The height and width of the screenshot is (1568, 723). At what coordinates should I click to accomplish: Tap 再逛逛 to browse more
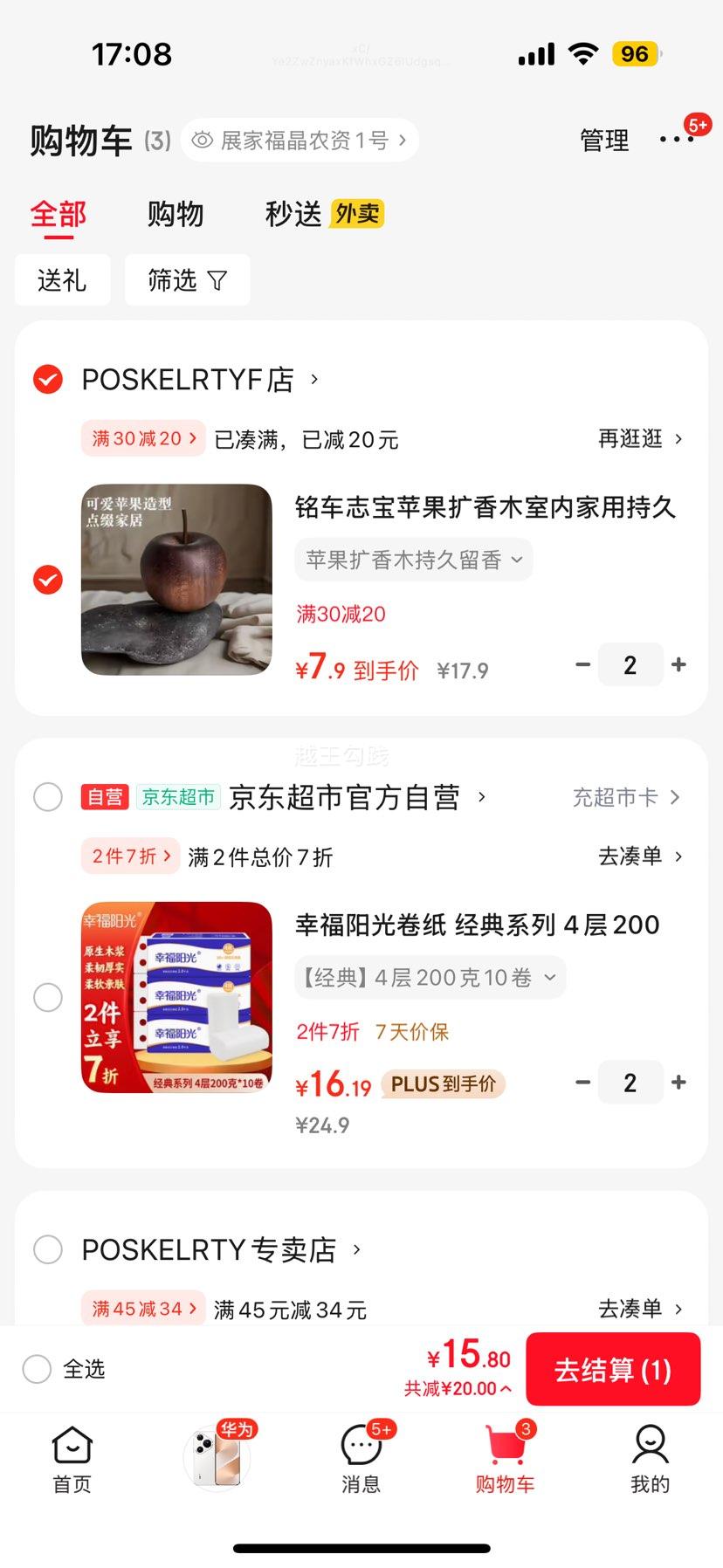tap(639, 438)
